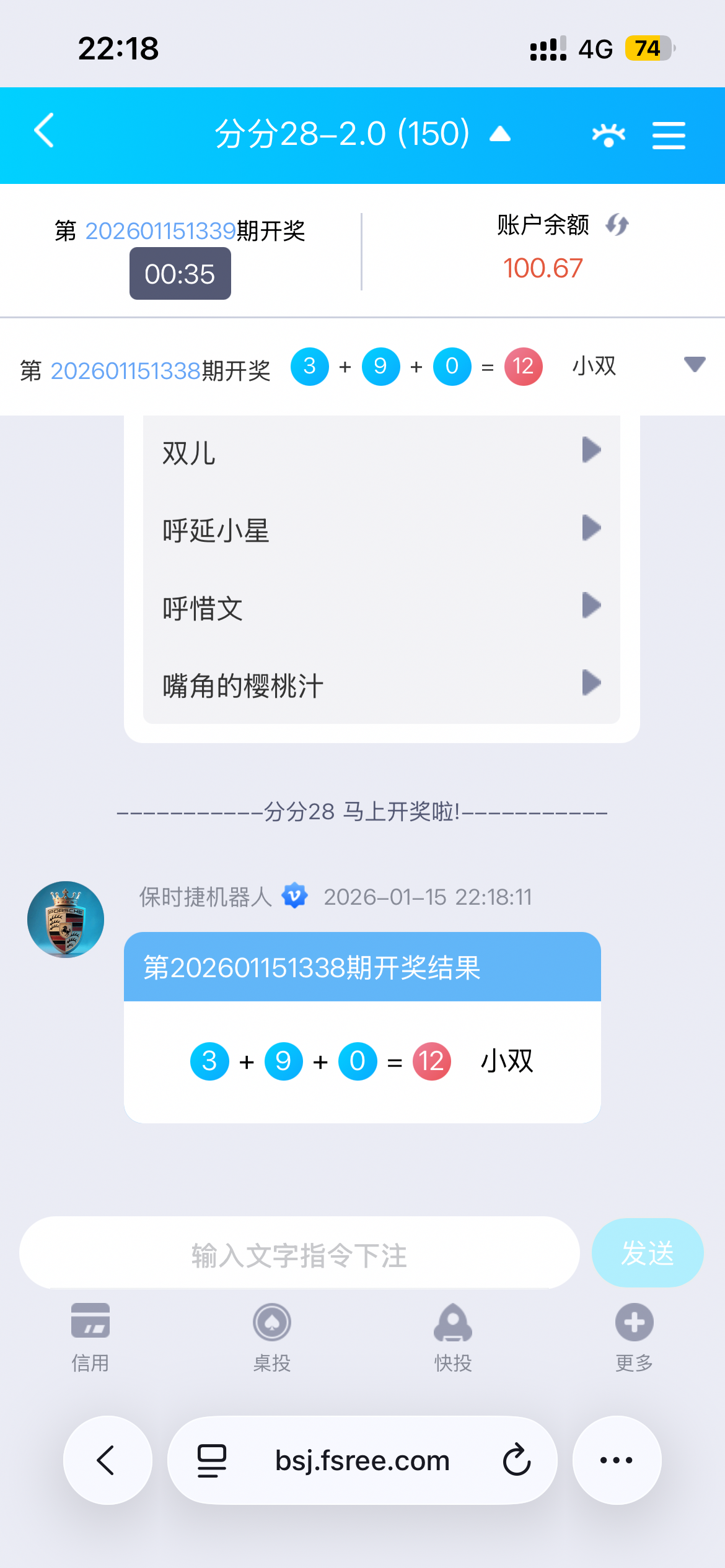Focus the bet command text field
The height and width of the screenshot is (1568, 725).
pos(299,1255)
